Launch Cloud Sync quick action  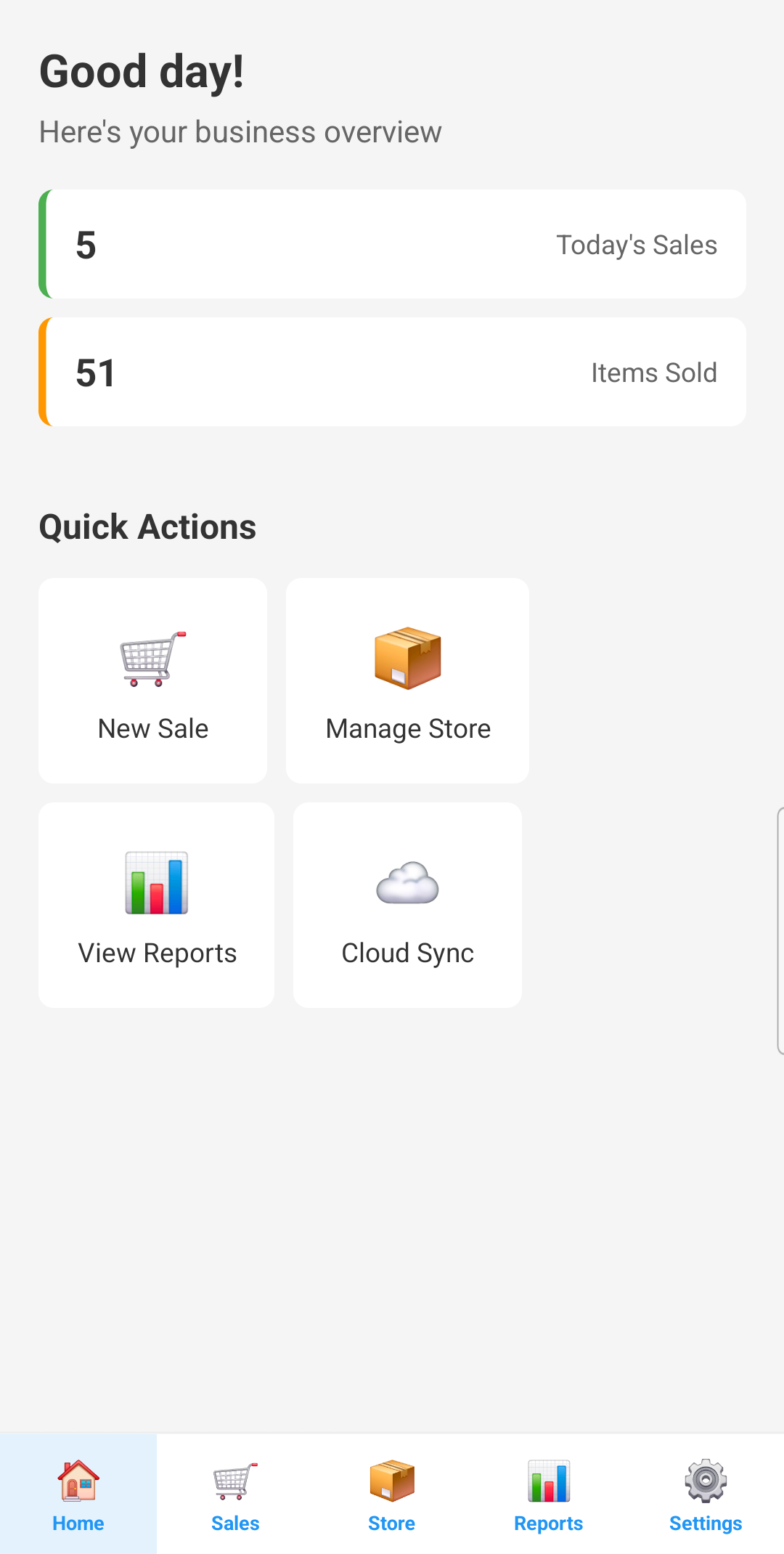point(407,905)
